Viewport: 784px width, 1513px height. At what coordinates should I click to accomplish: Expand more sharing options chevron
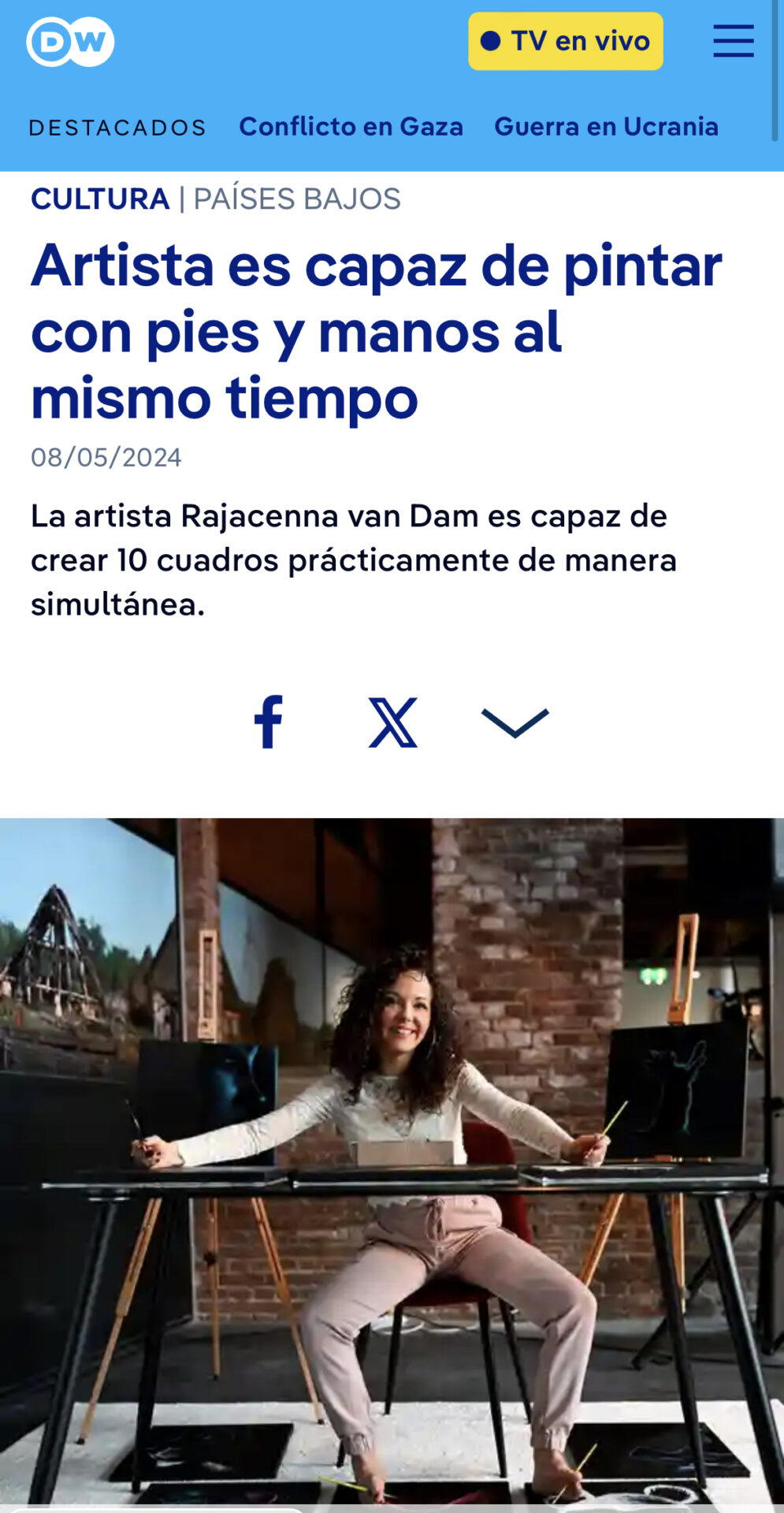(515, 723)
